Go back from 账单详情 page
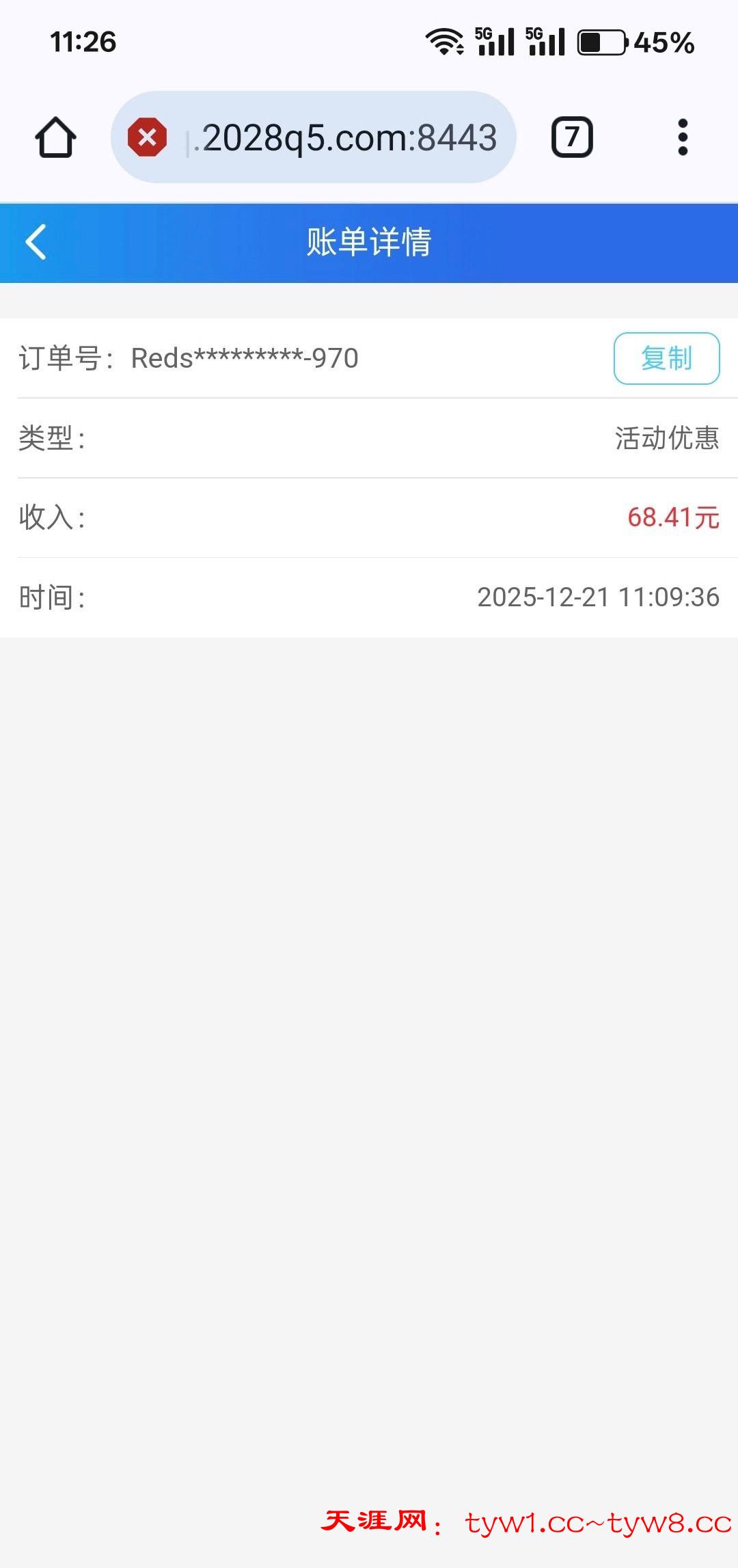Viewport: 738px width, 1568px height. click(x=36, y=242)
